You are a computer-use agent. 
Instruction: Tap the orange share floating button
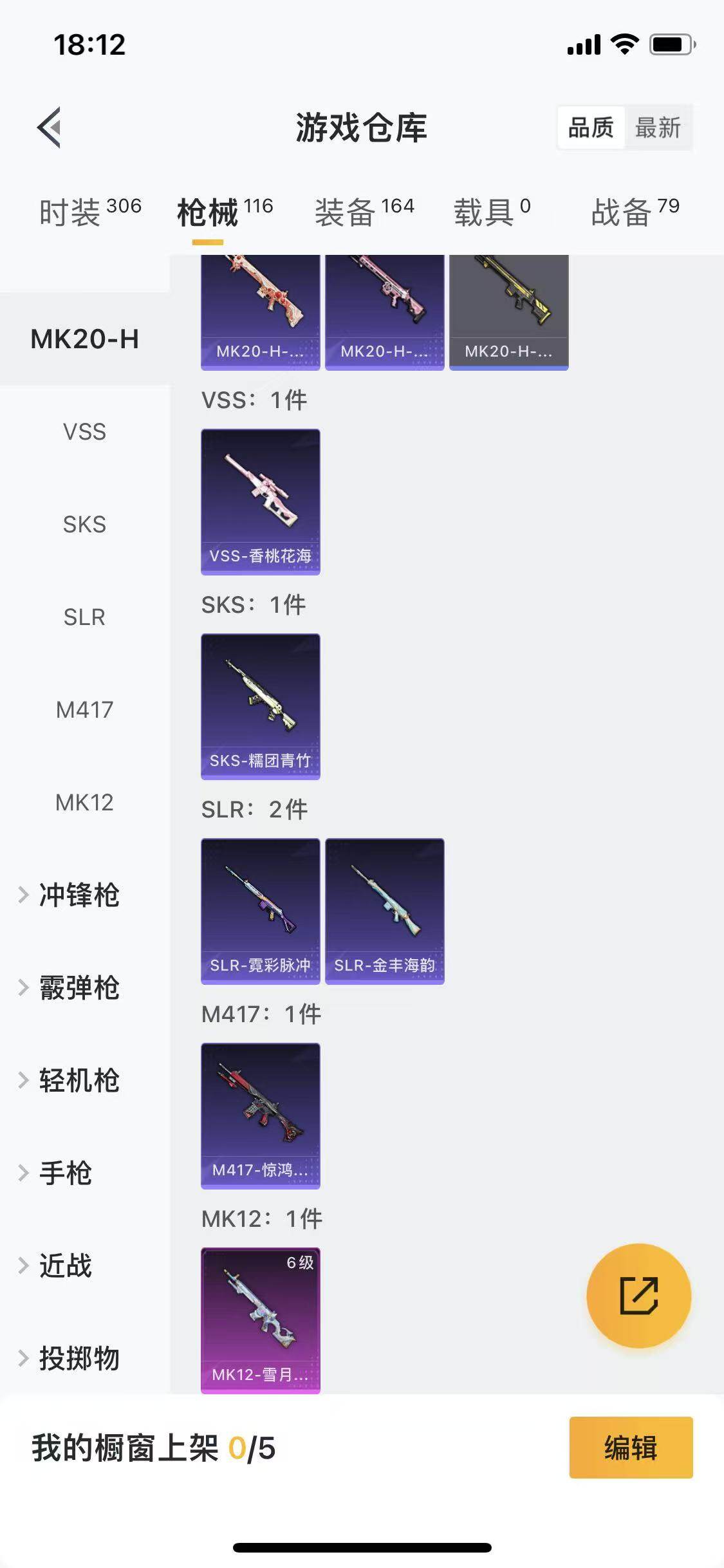638,1296
